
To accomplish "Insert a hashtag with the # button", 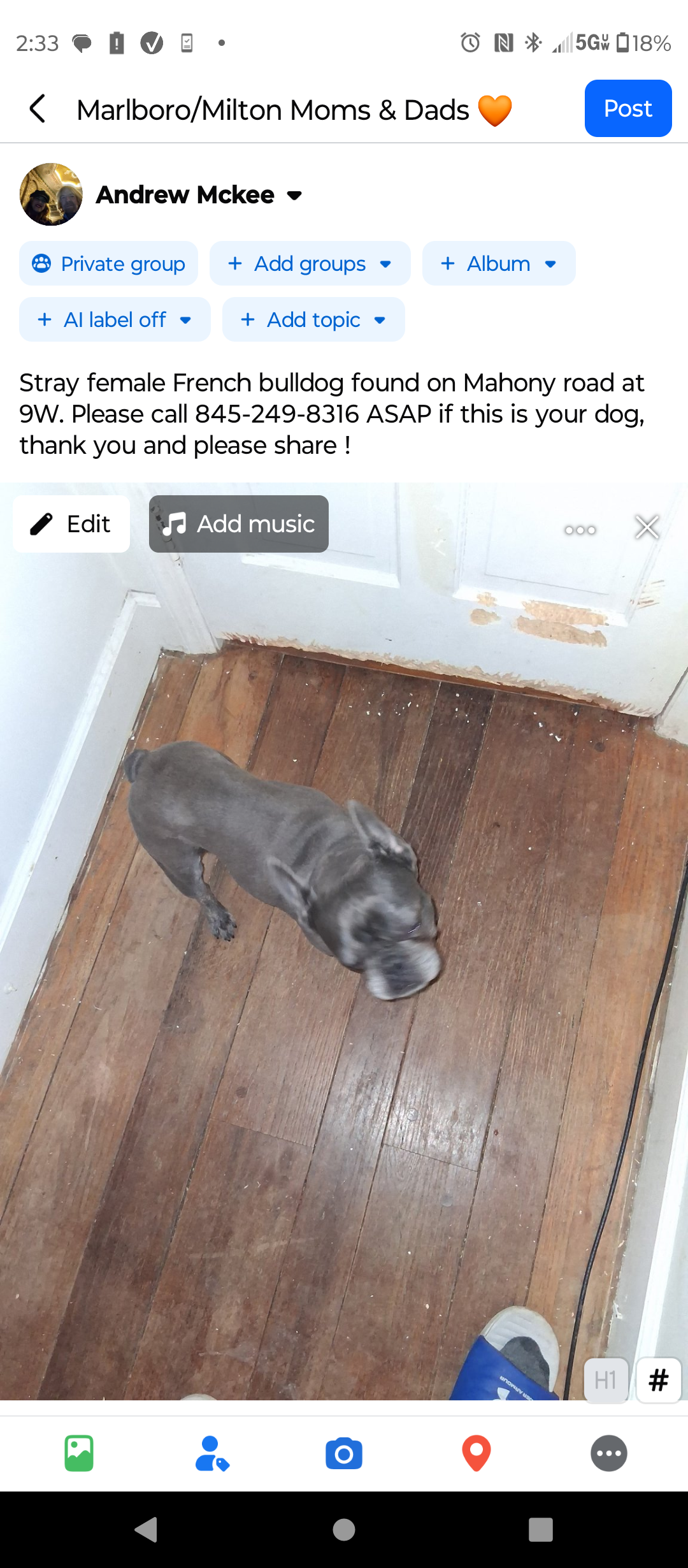I will 659,1381.
